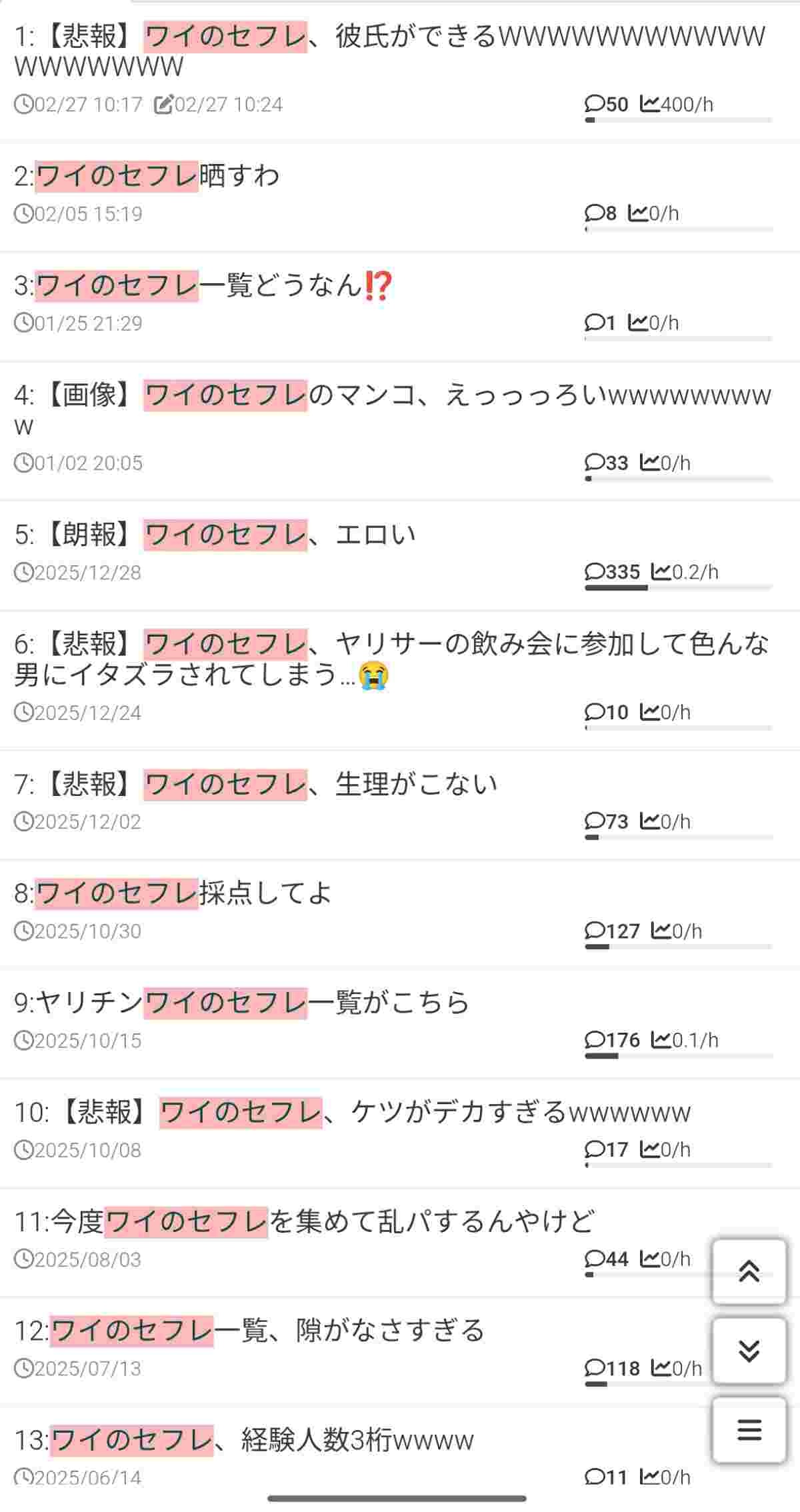This screenshot has width=800, height=1512.
Task: Jump to bottom with double-down arrow button
Action: point(749,1351)
